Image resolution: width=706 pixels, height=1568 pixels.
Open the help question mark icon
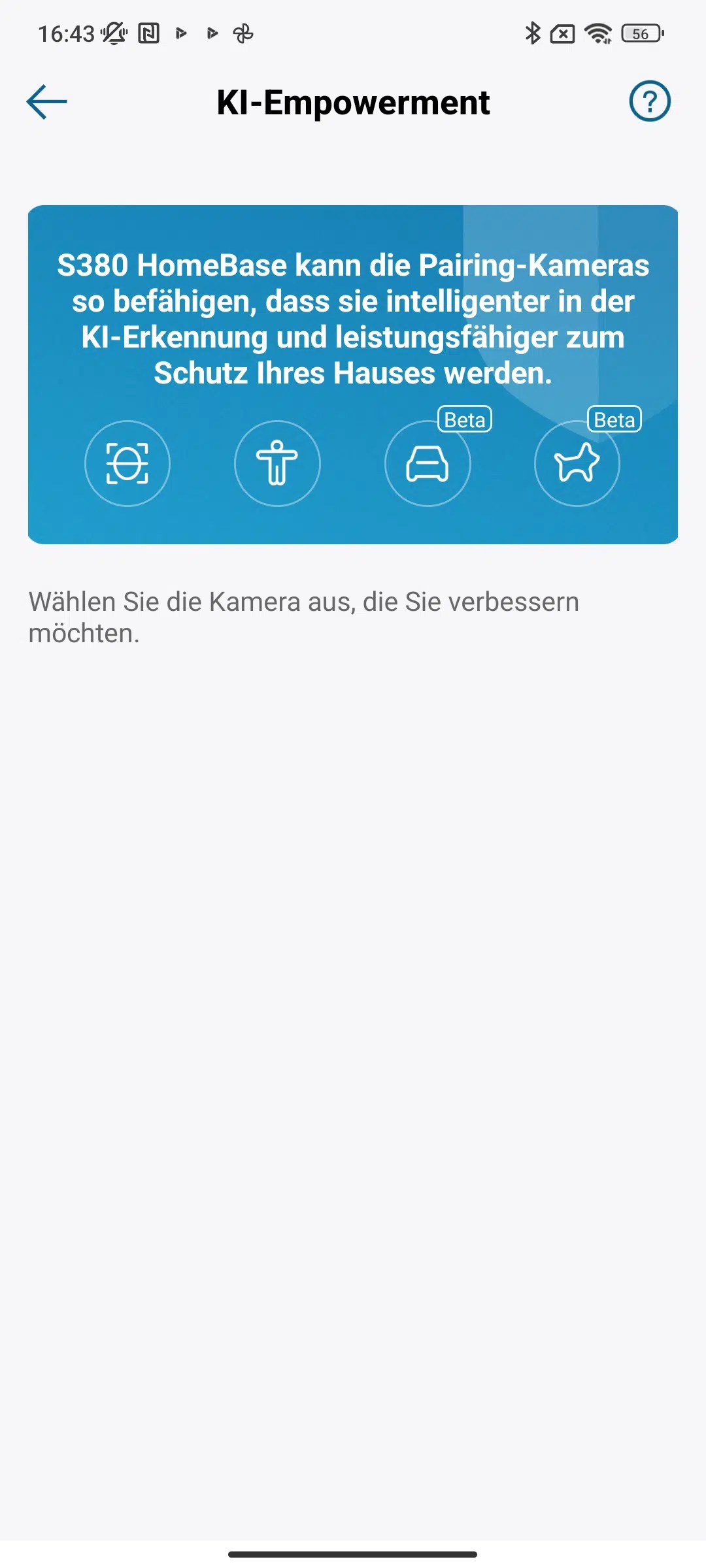click(650, 101)
